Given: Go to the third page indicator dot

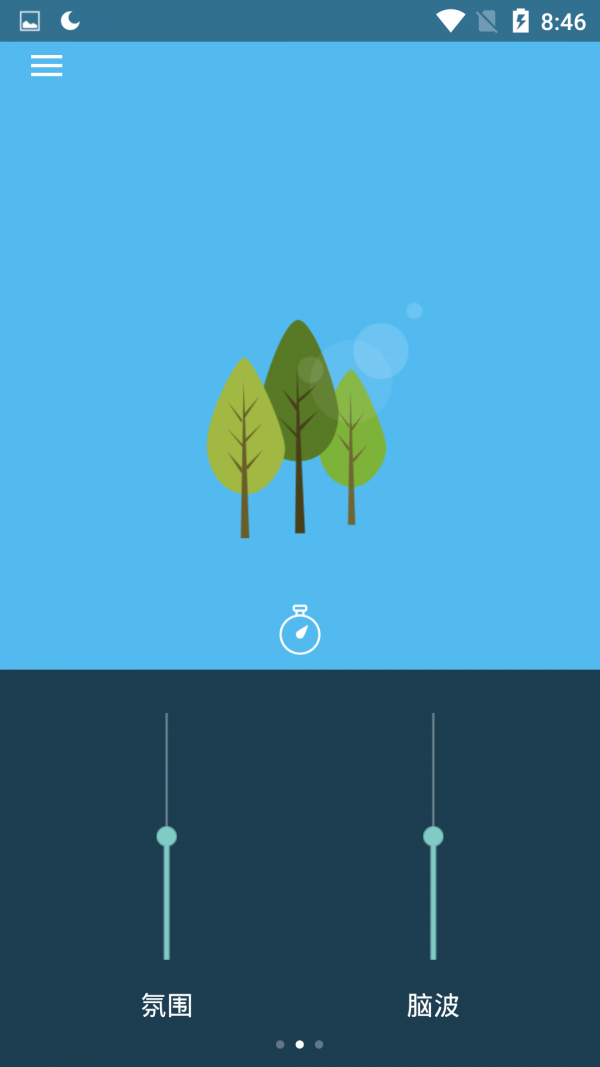Looking at the screenshot, I should (x=319, y=1044).
